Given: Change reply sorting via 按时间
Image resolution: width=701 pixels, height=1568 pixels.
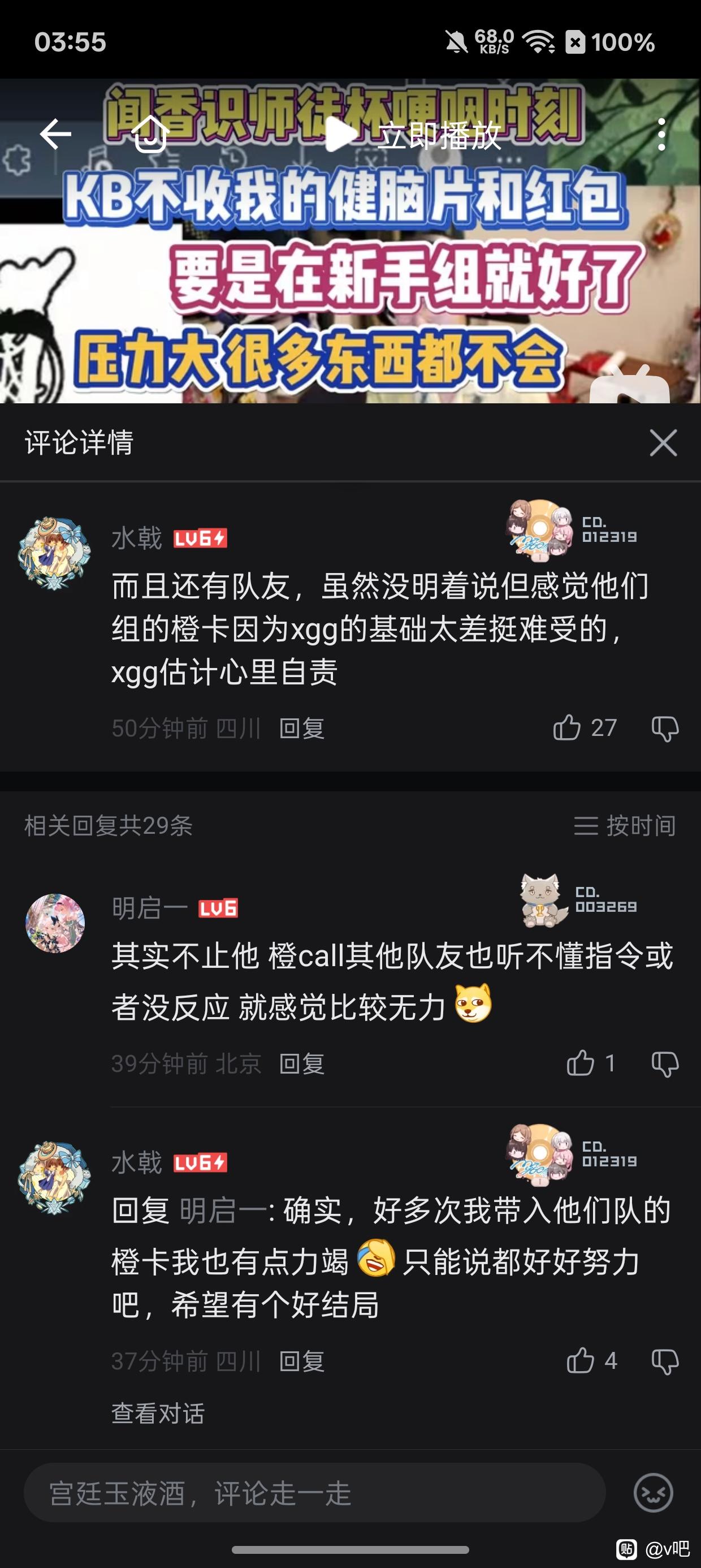Looking at the screenshot, I should pos(625,825).
